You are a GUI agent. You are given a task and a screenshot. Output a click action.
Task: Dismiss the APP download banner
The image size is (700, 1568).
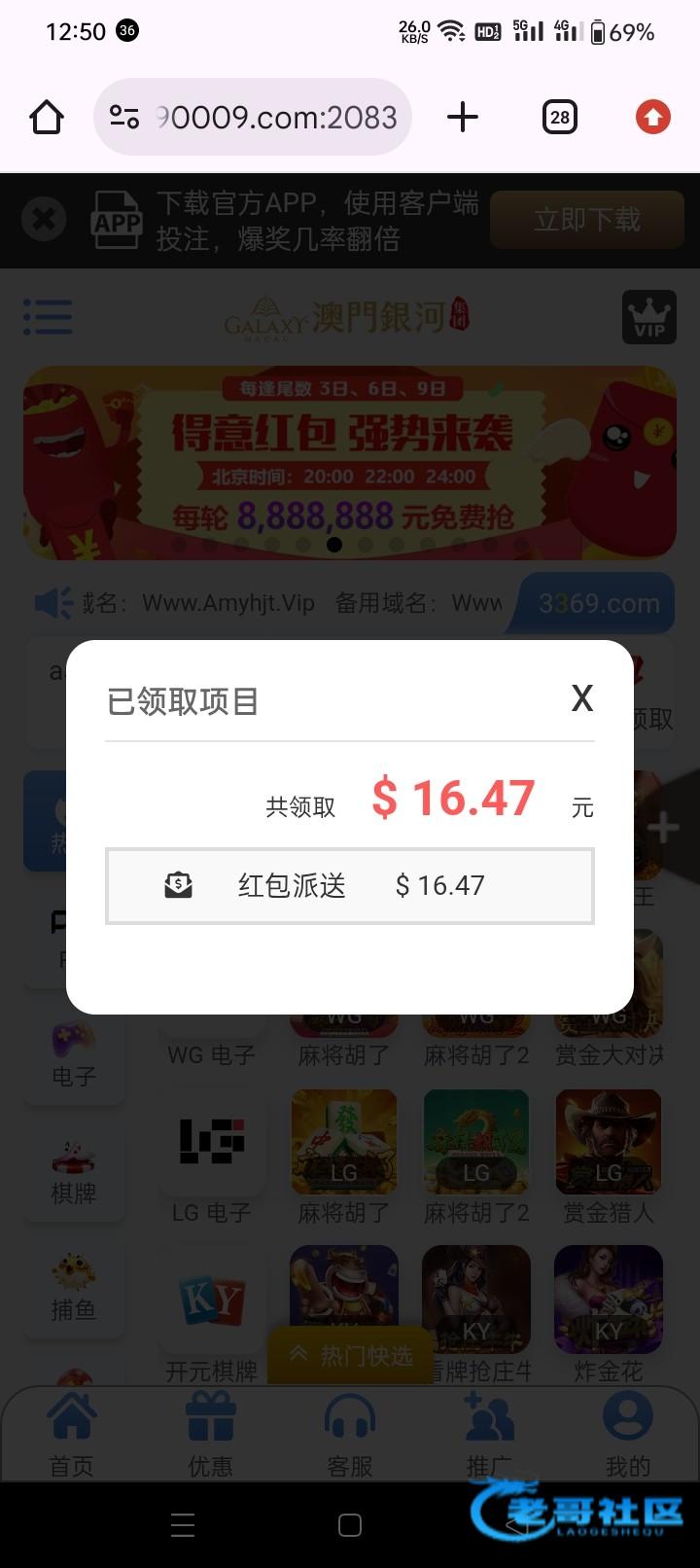click(44, 220)
